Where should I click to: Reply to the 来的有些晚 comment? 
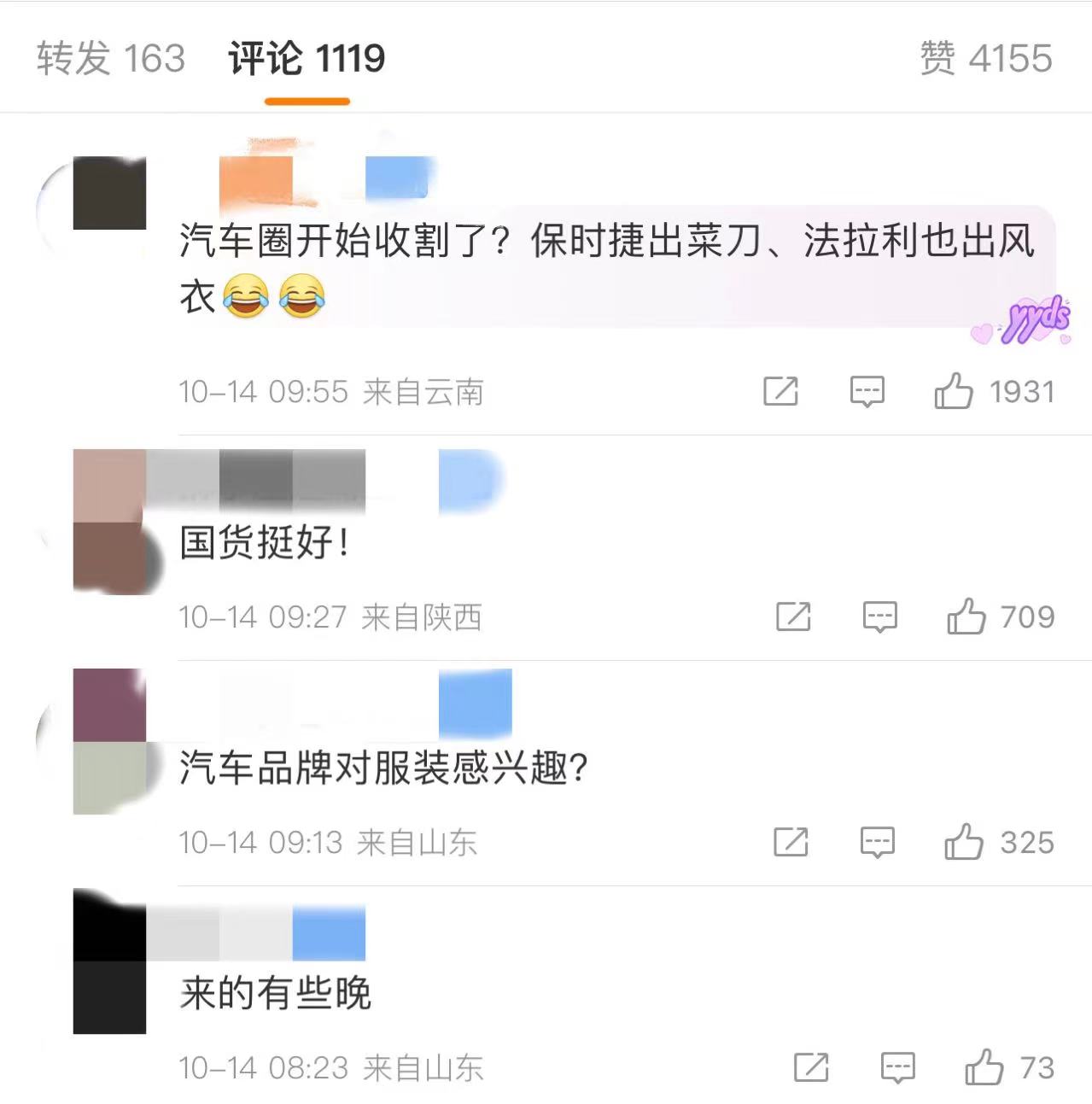click(x=897, y=1067)
